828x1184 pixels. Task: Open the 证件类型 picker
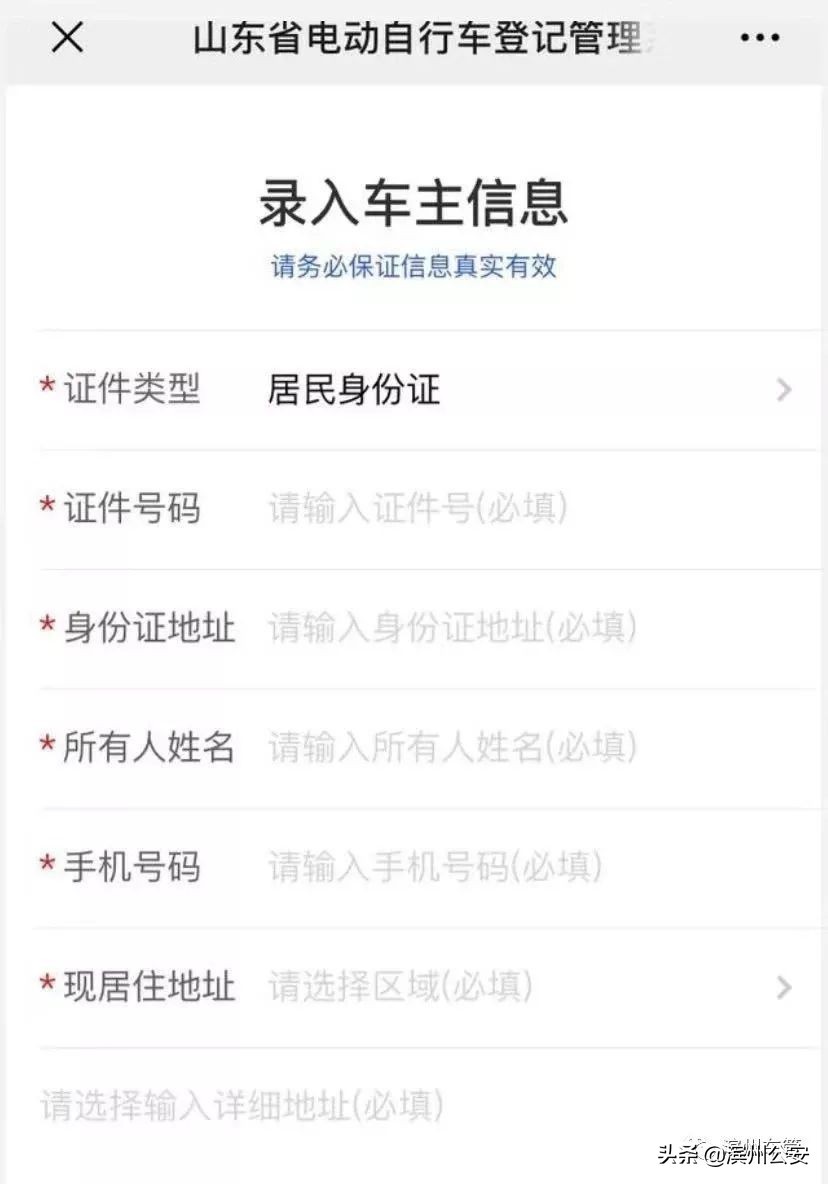[520, 390]
